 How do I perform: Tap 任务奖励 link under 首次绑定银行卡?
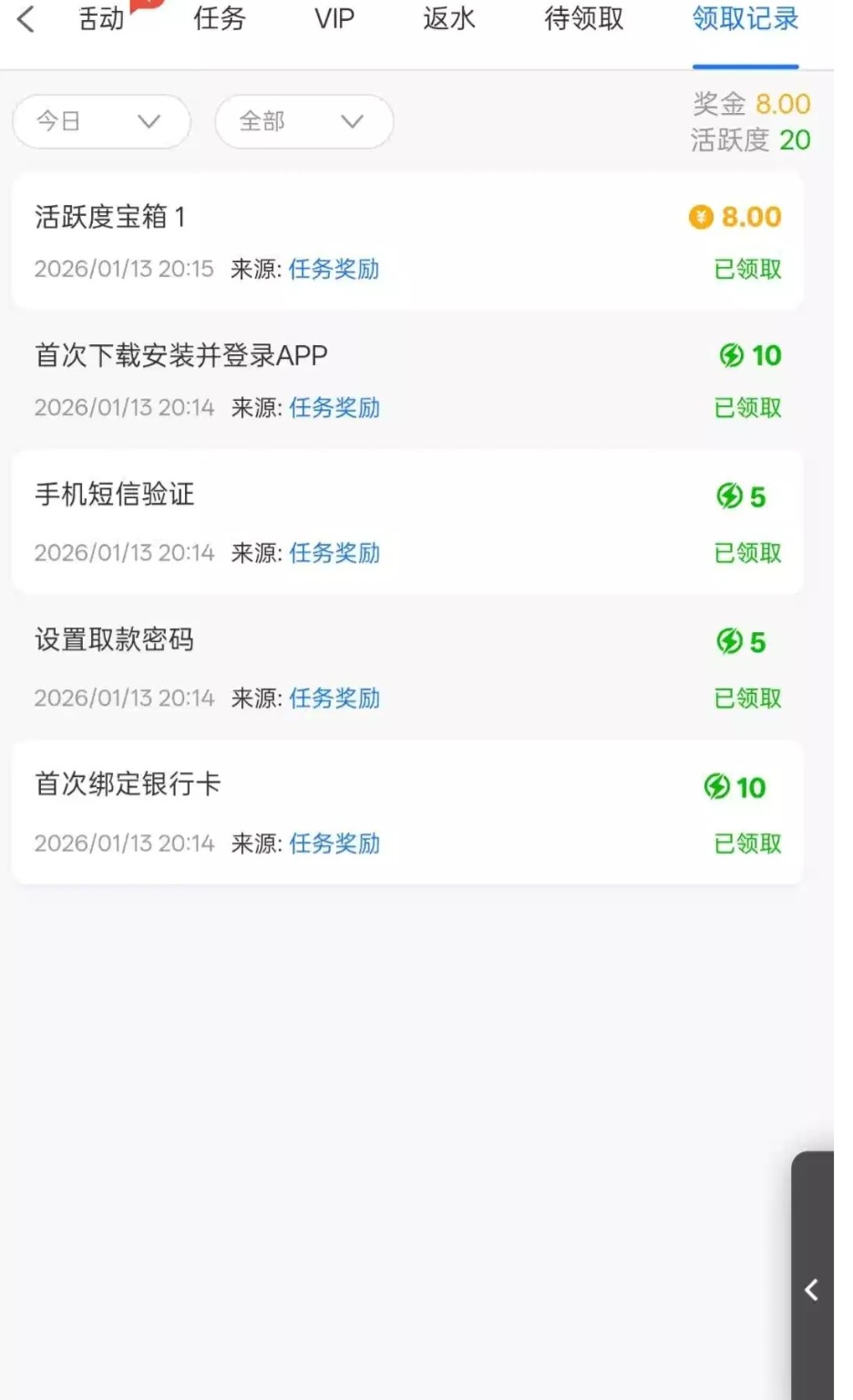334,844
